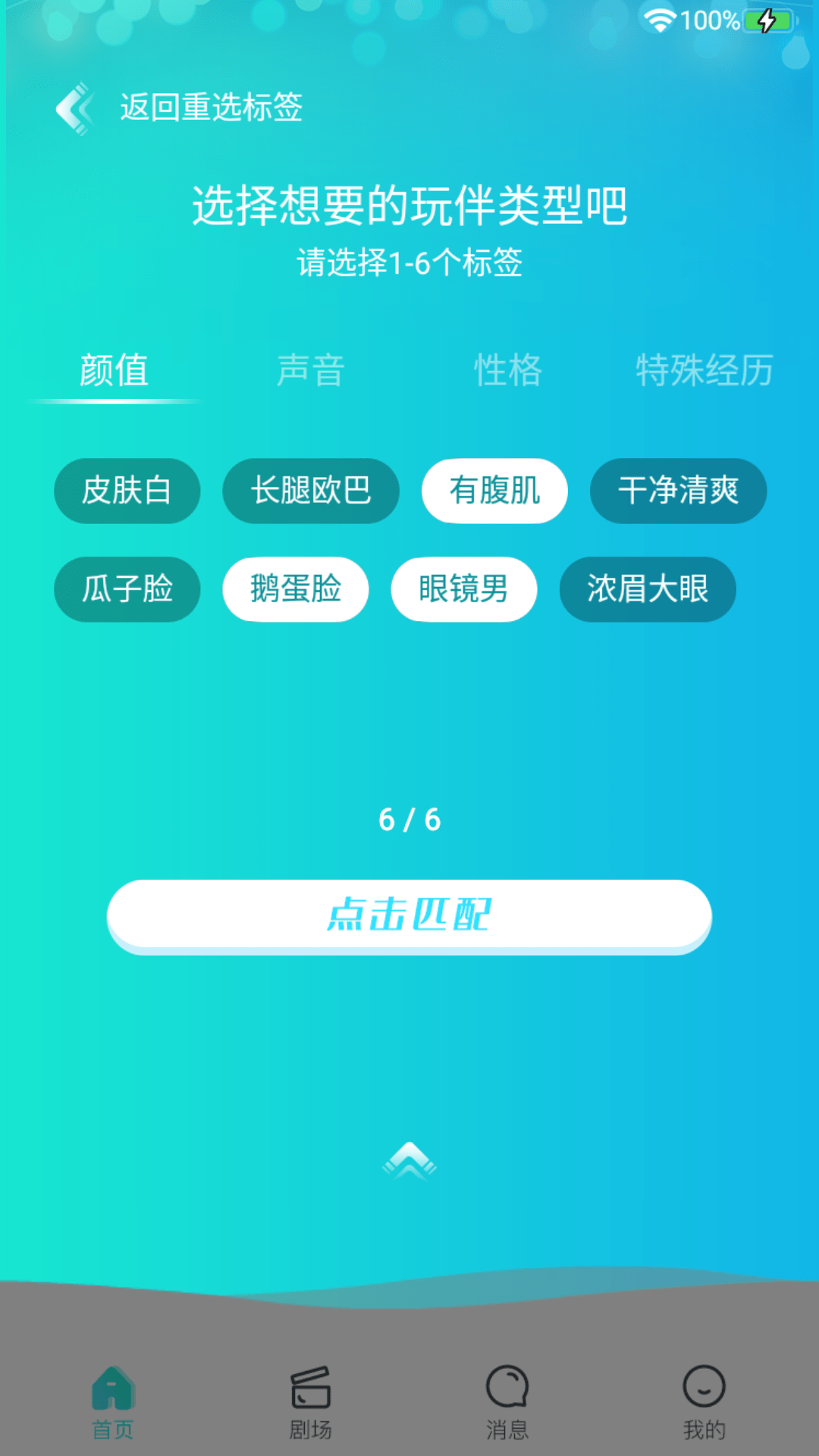819x1456 pixels.
Task: Deselect the 有腹肌 tag
Action: tap(494, 491)
